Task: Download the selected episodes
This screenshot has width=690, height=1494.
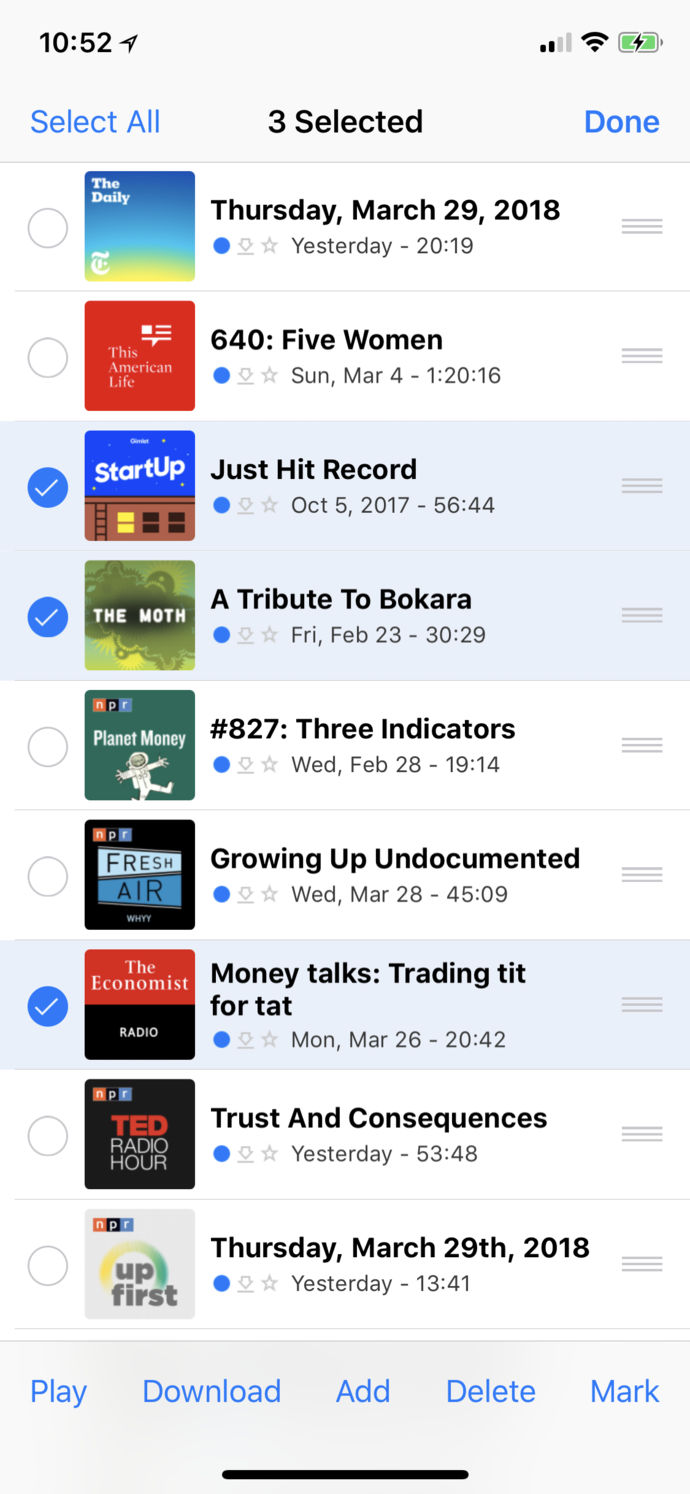Action: pyautogui.click(x=211, y=1391)
